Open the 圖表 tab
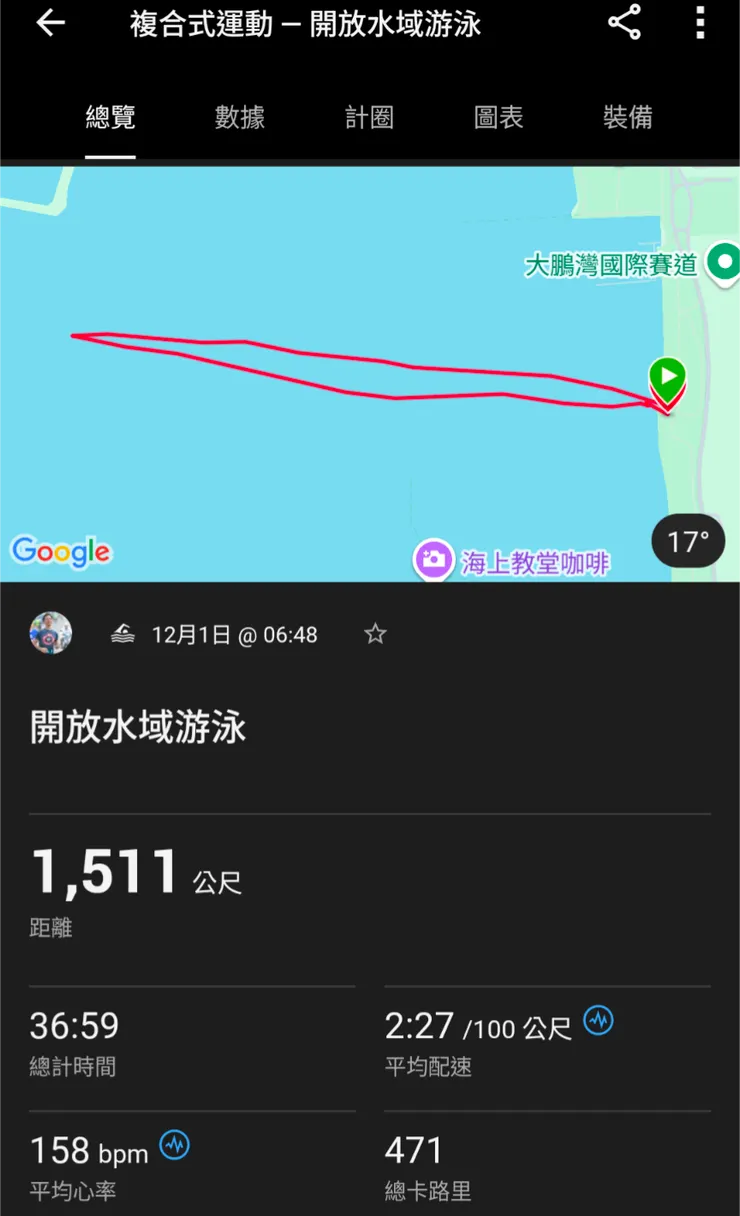 (x=497, y=117)
